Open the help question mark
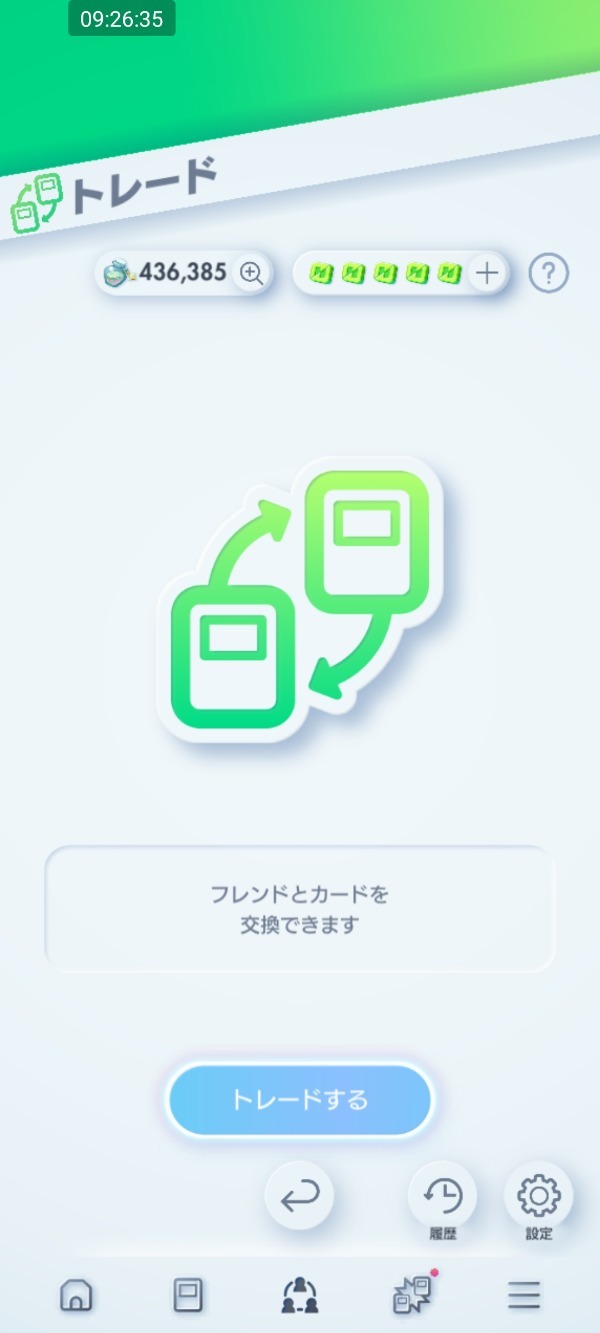600x1333 pixels. (x=548, y=273)
